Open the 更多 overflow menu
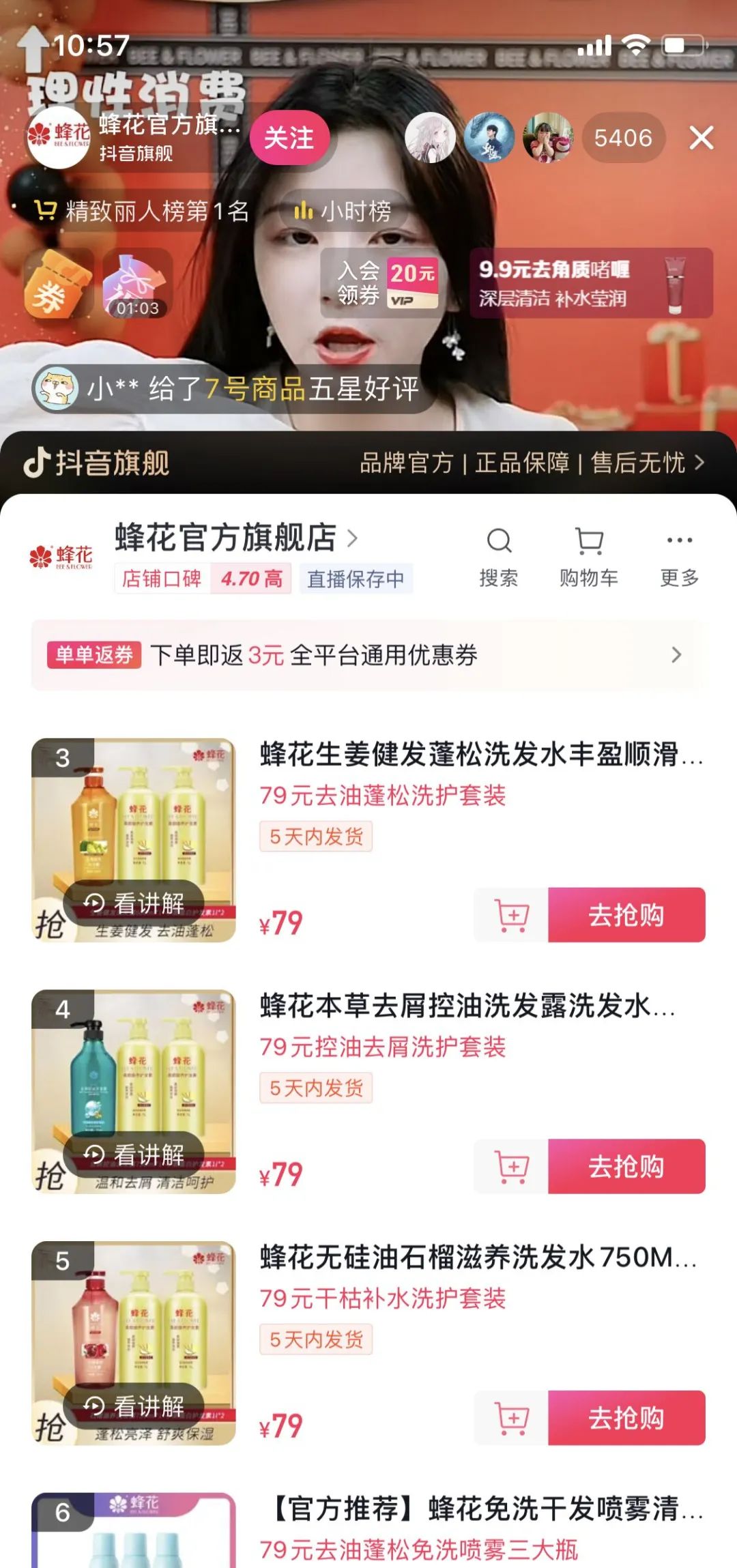737x1568 pixels. tap(679, 556)
